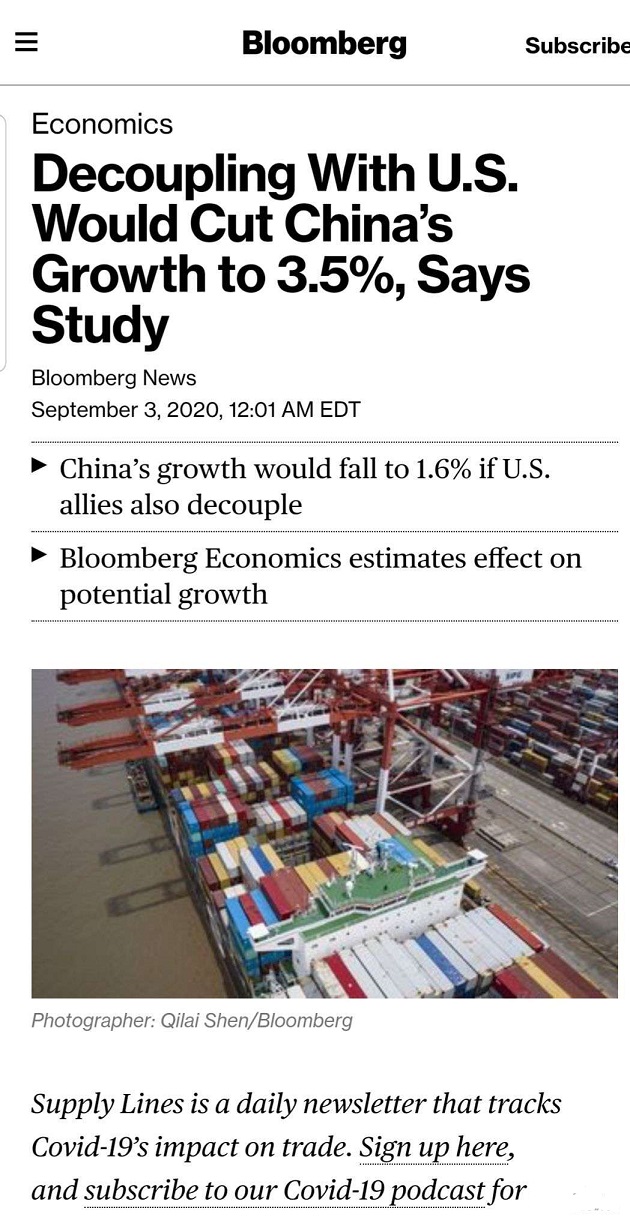Image resolution: width=630 pixels, height=1217 pixels.
Task: Open the Economics section link
Action: coord(102,124)
